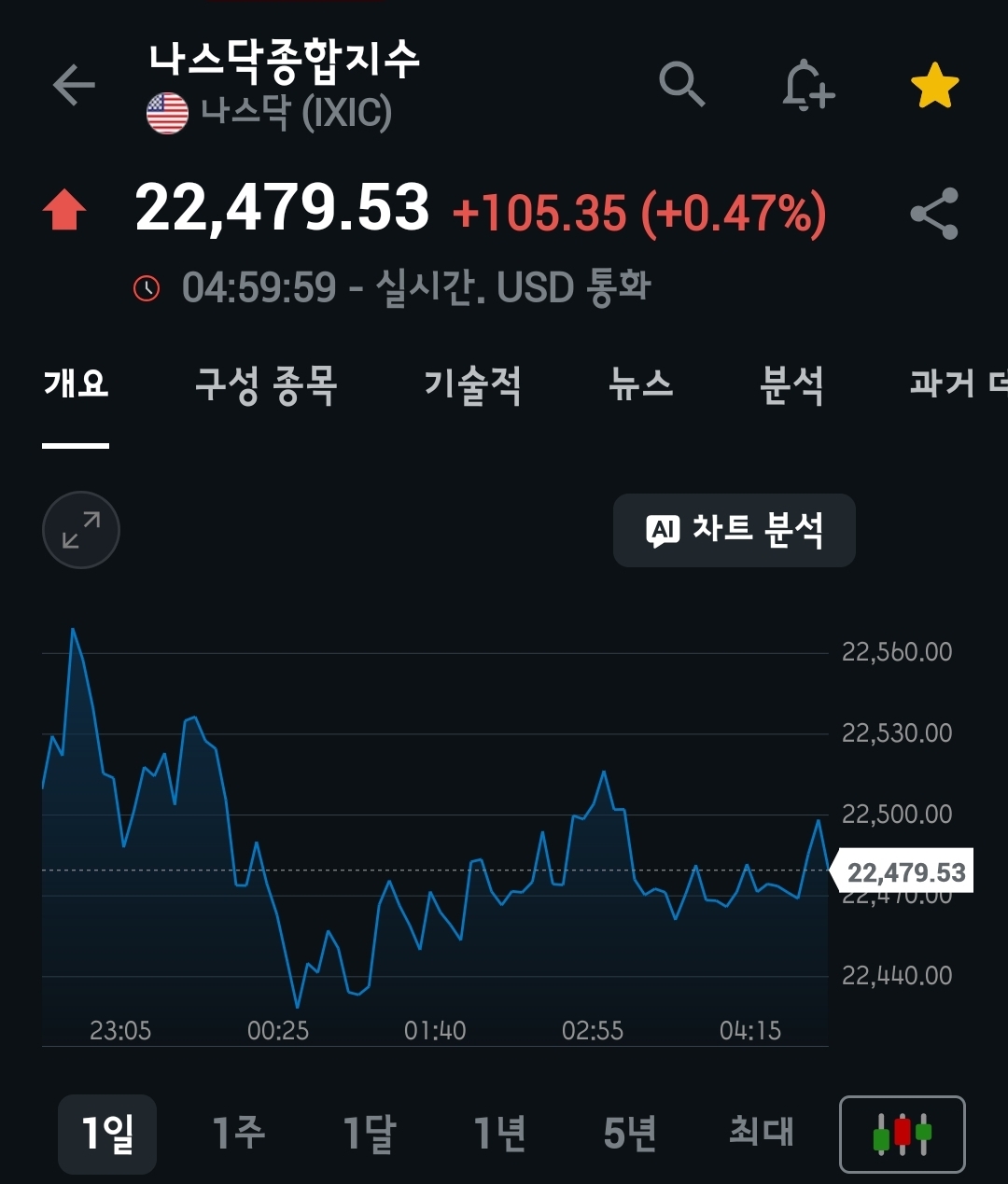Change chart range to 1년
Image resolution: width=1008 pixels, height=1184 pixels.
(x=500, y=1134)
